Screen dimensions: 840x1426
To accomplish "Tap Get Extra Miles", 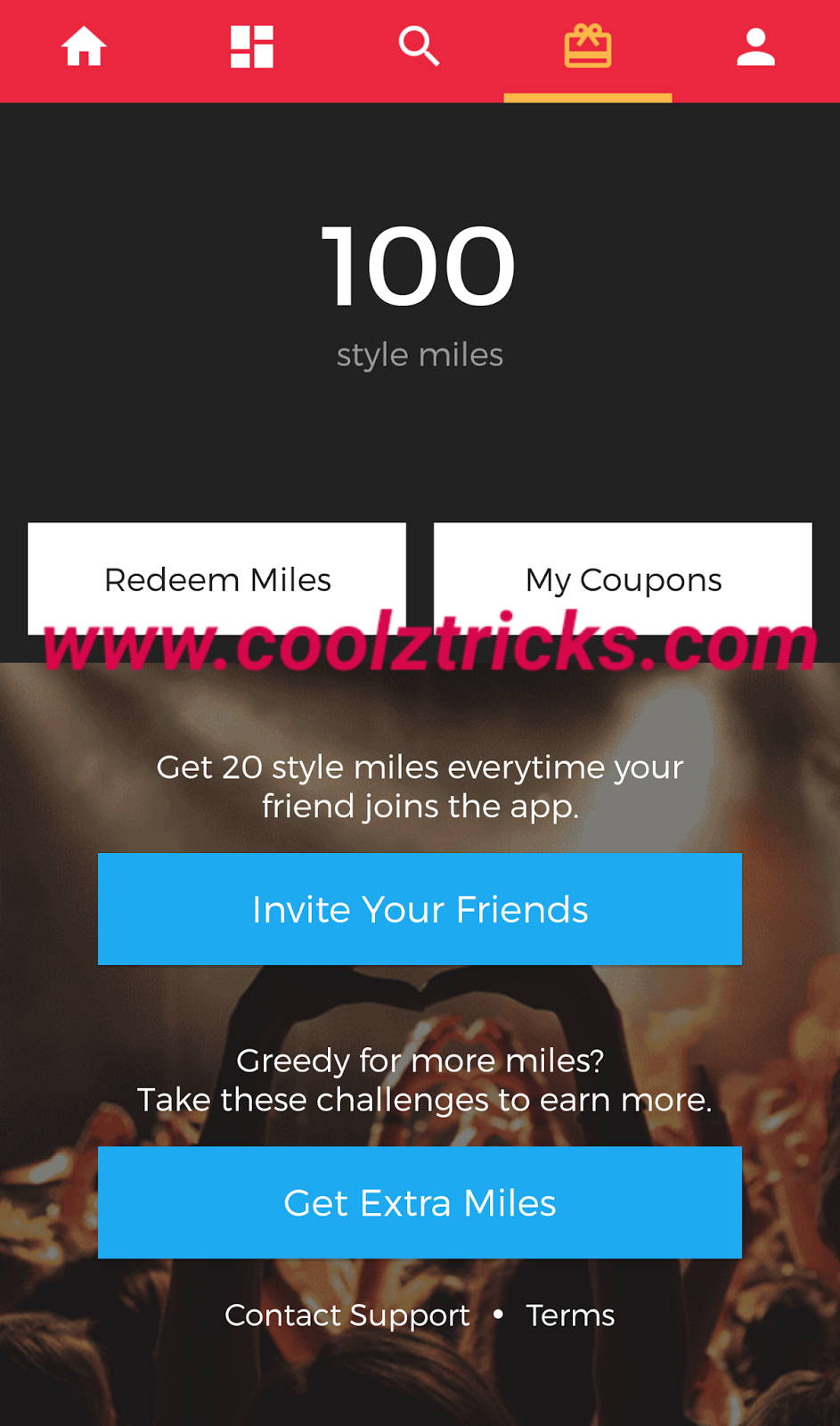I will click(x=420, y=1202).
